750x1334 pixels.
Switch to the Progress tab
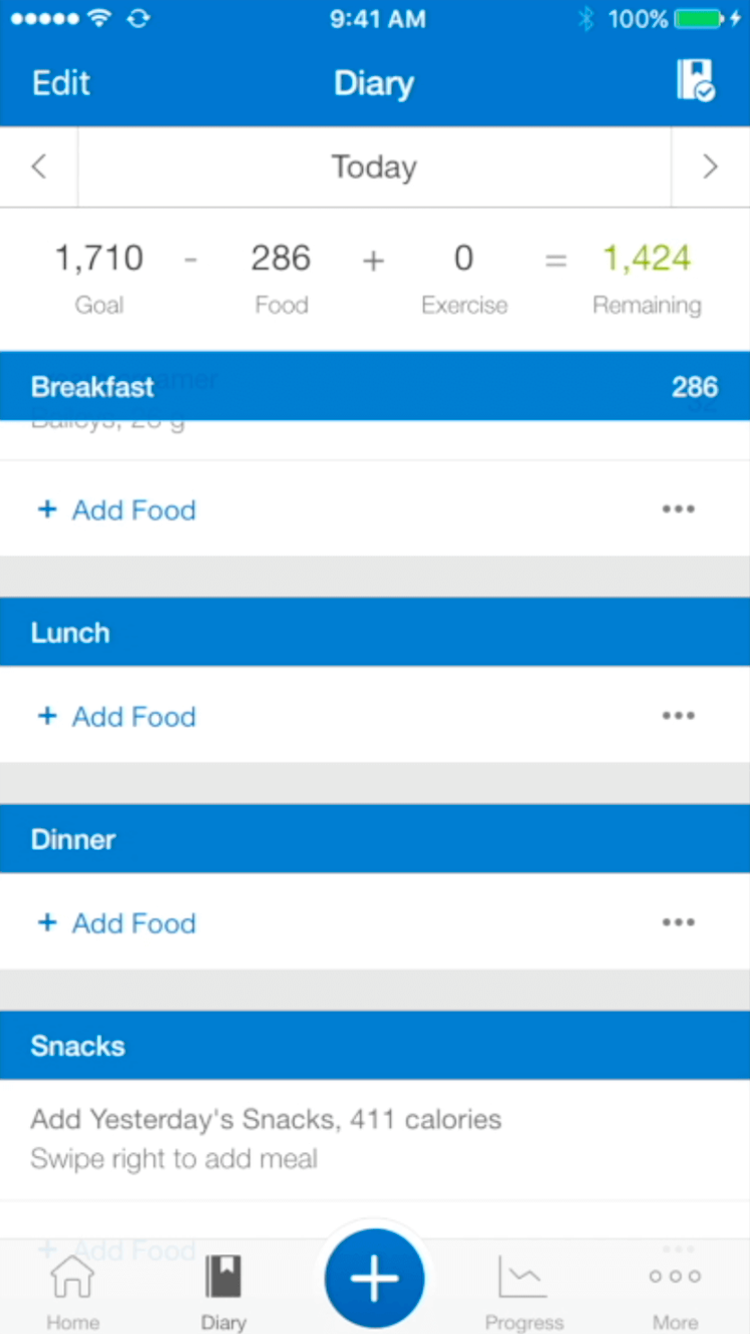click(x=524, y=1291)
